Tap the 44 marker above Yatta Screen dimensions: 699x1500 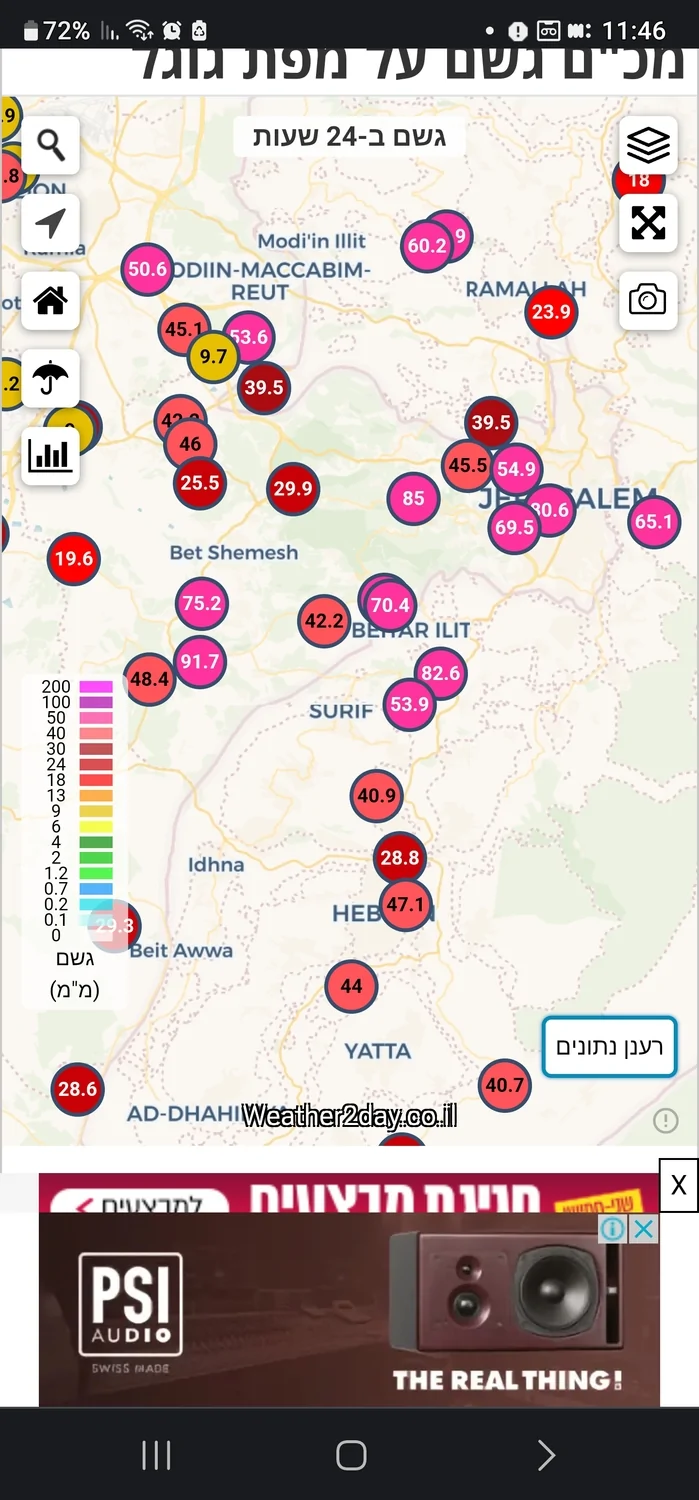click(351, 986)
